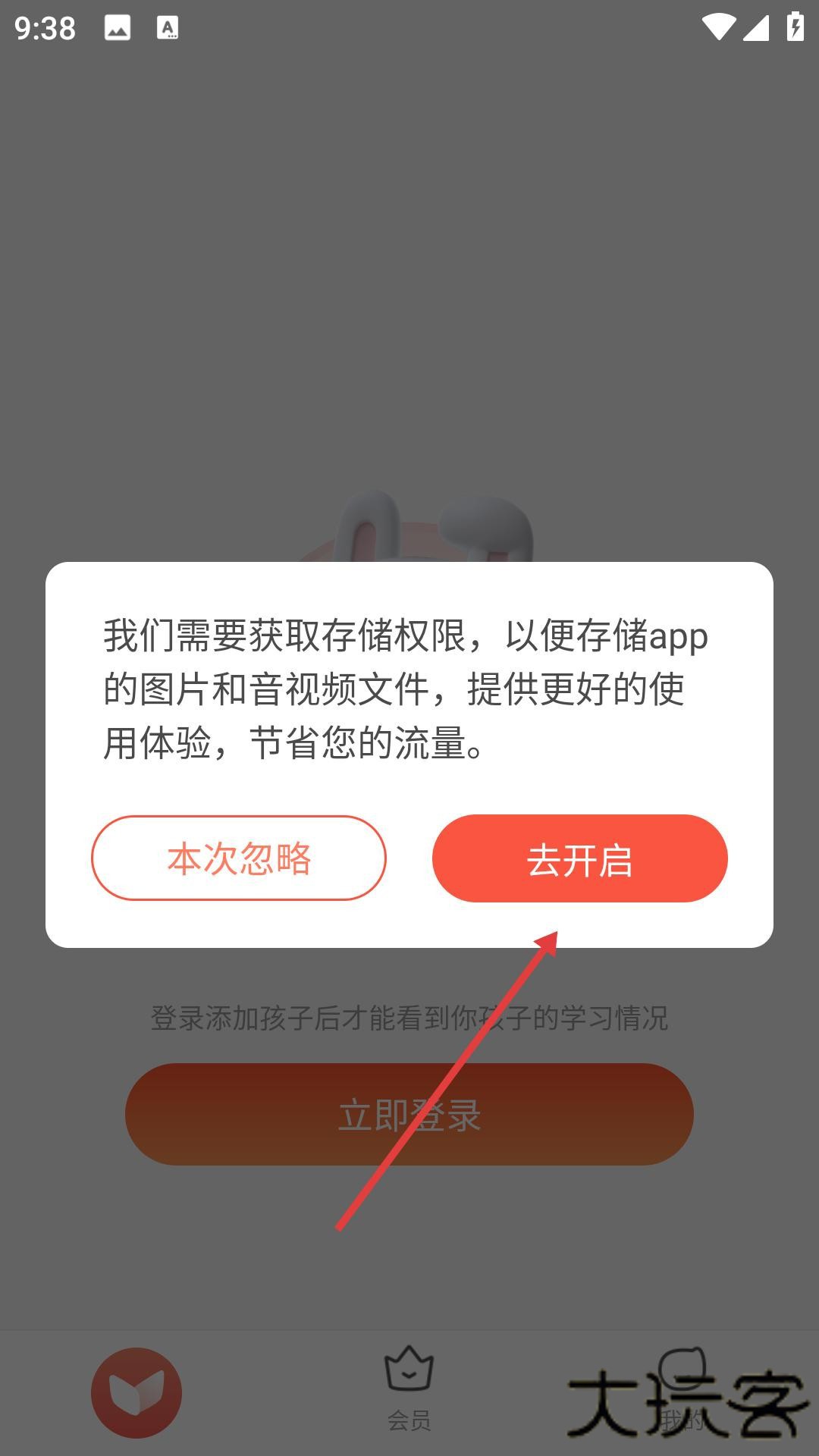Tap the 立即登录 login button
This screenshot has width=819, height=1456.
click(x=409, y=1115)
